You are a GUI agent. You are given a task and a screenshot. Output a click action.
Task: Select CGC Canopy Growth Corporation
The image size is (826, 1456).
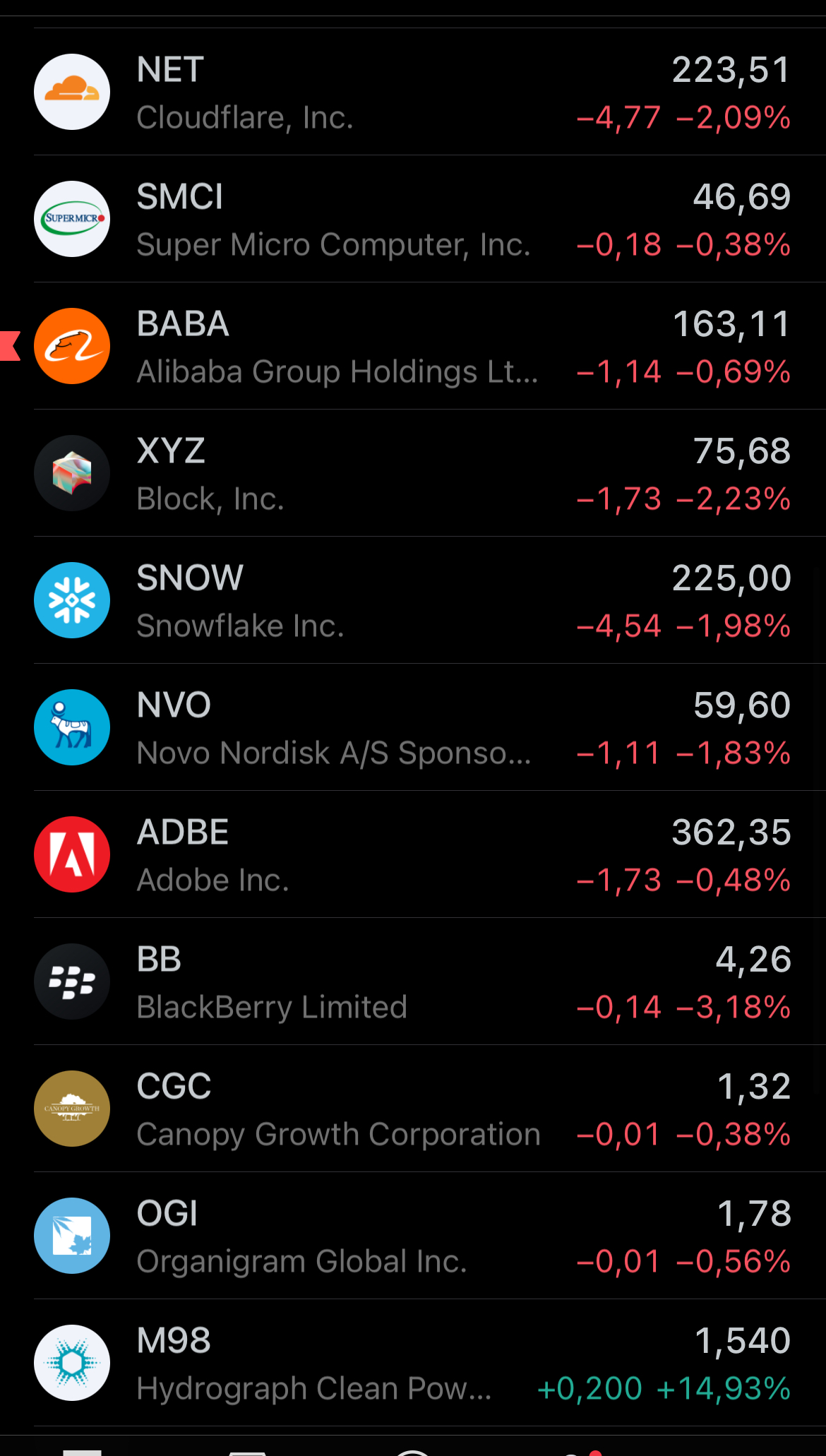tap(413, 1109)
